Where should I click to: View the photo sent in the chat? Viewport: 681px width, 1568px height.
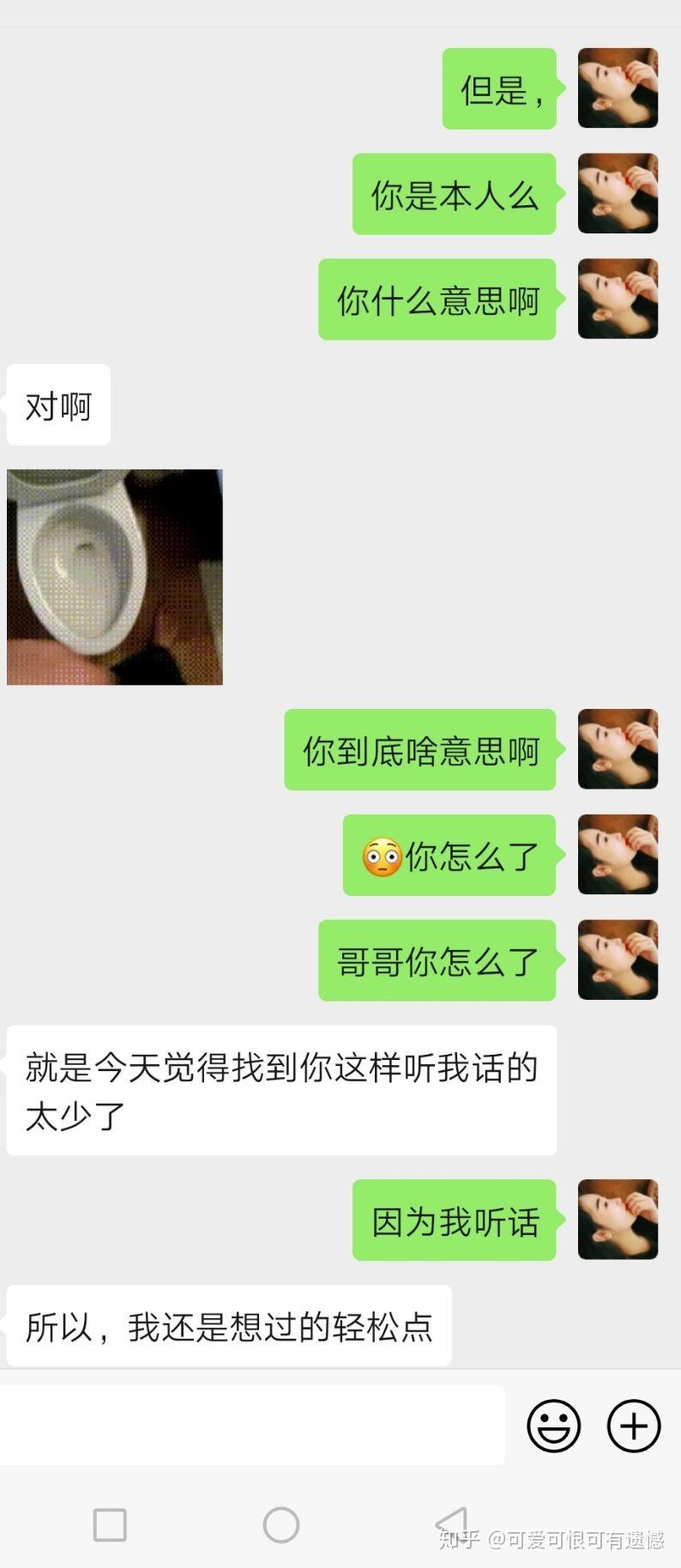point(115,577)
